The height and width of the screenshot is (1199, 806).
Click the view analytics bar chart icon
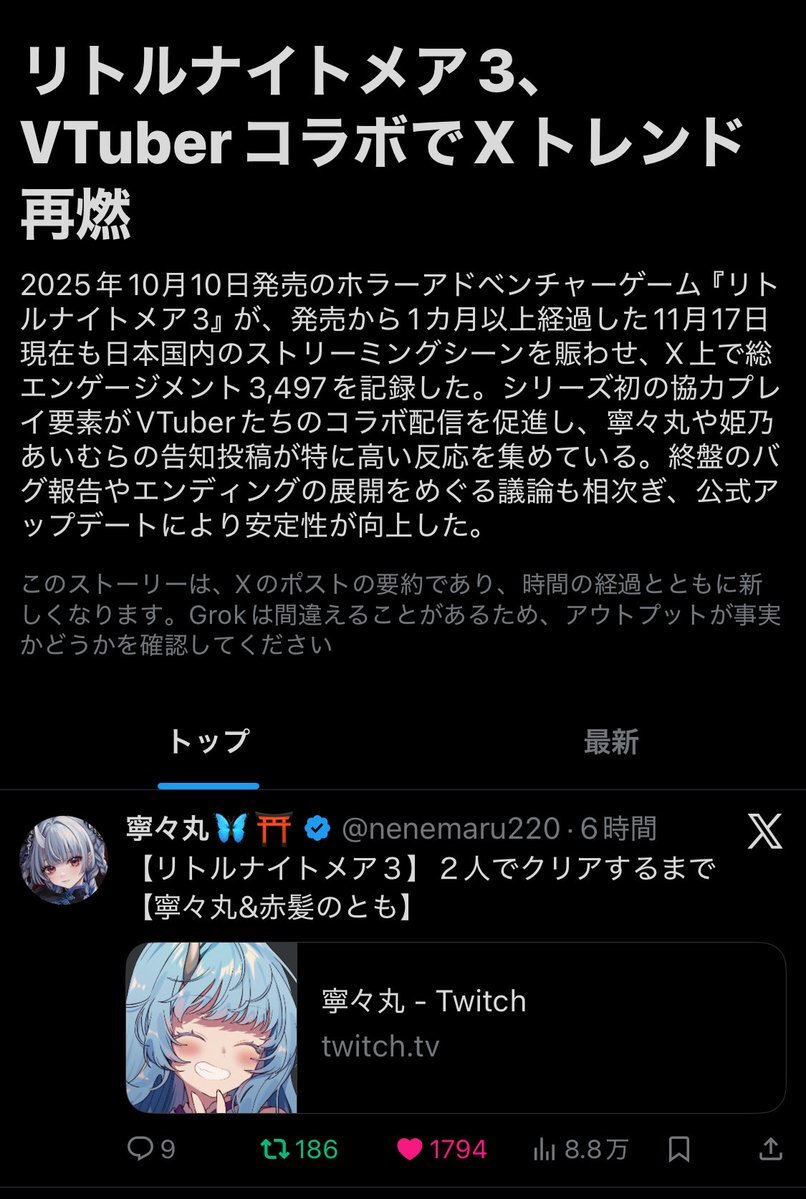click(x=543, y=1149)
